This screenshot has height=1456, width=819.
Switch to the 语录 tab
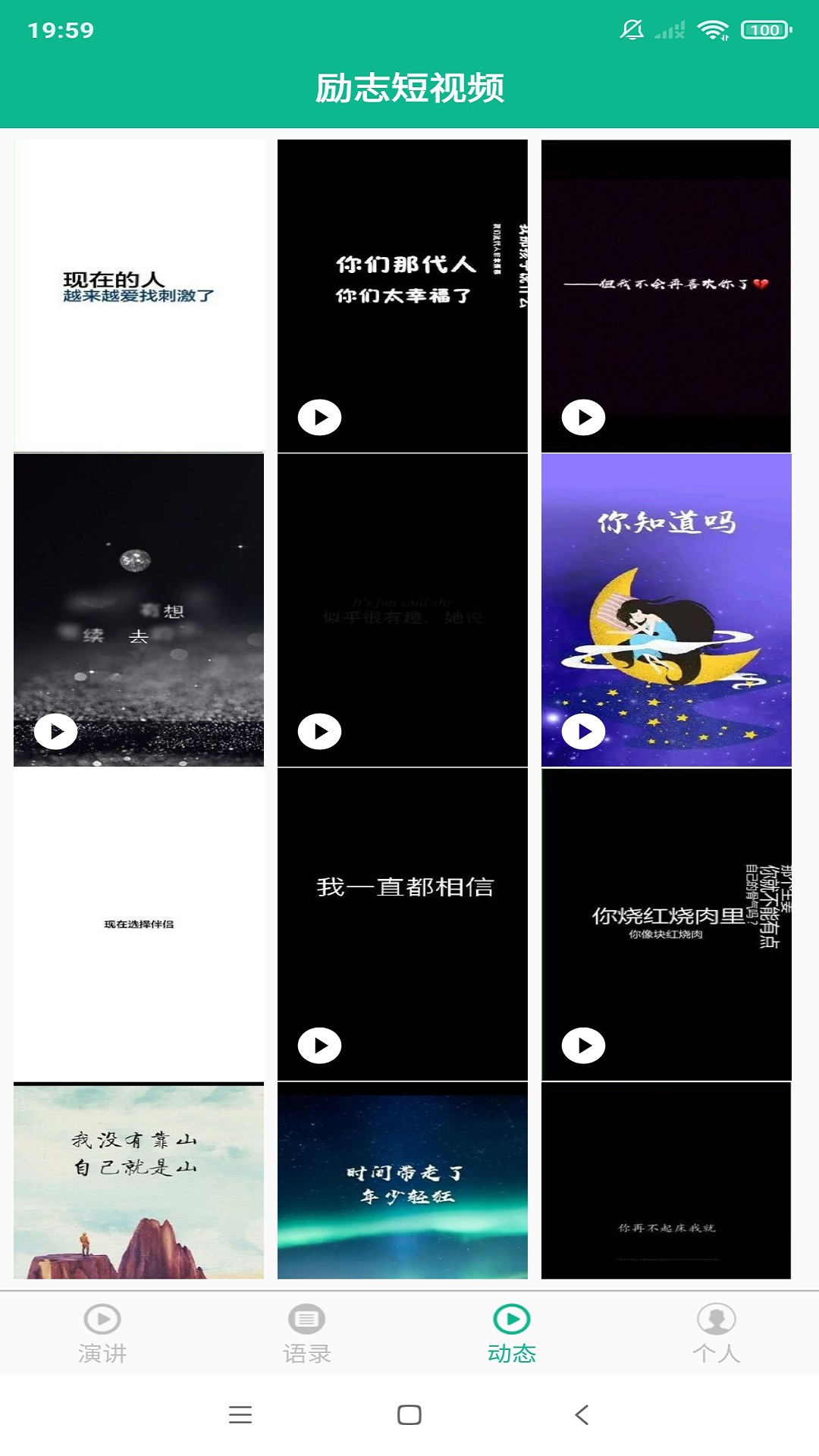tap(307, 1333)
